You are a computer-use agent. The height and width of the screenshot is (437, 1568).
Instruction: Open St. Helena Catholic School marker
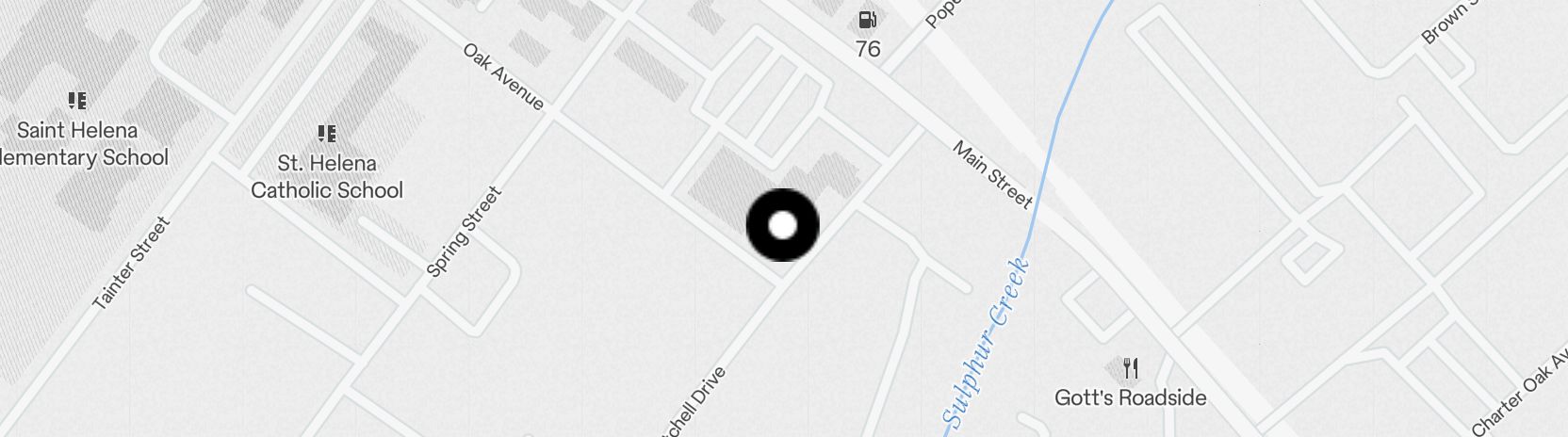(327, 135)
